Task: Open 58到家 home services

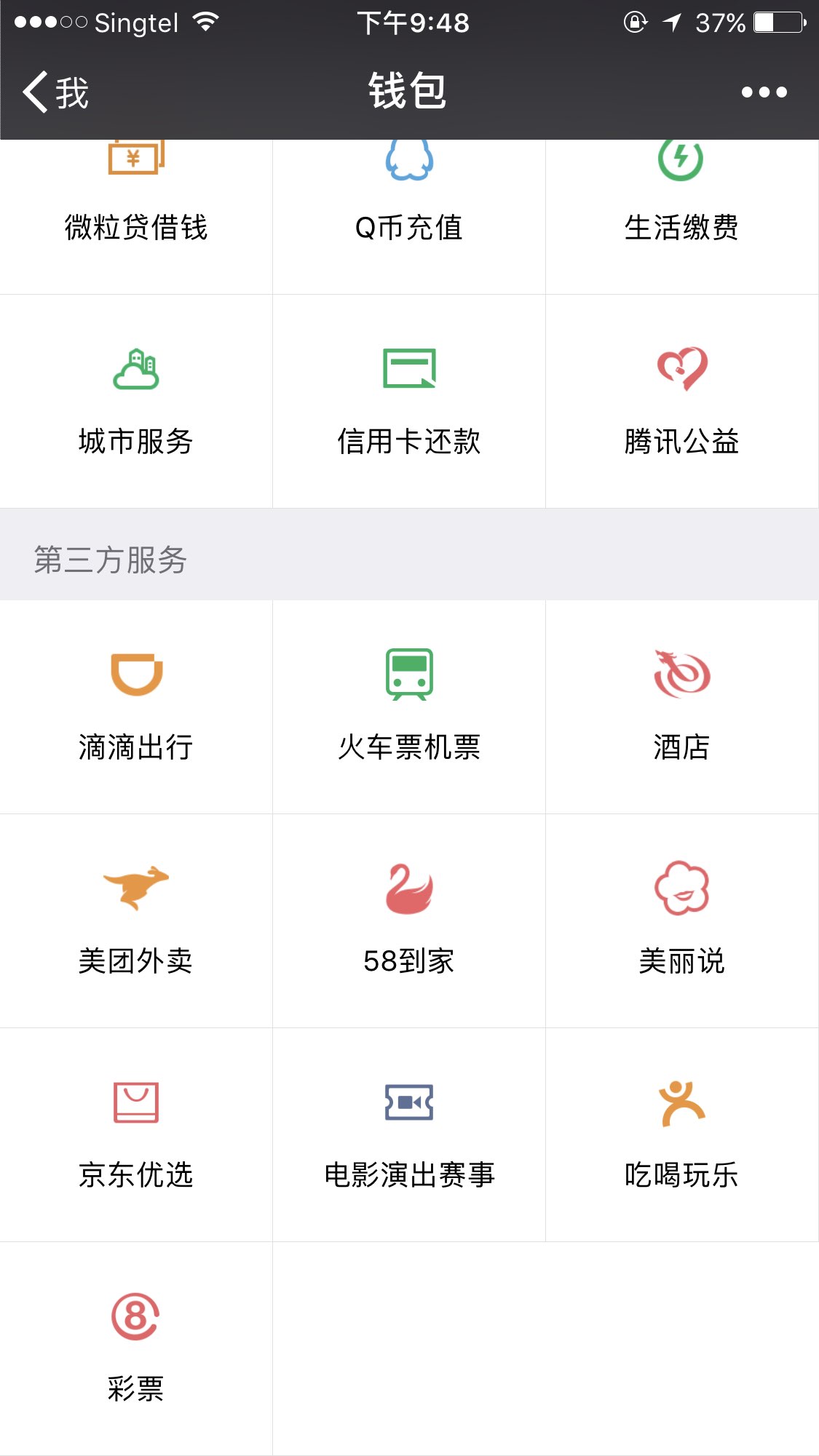Action: [x=409, y=920]
